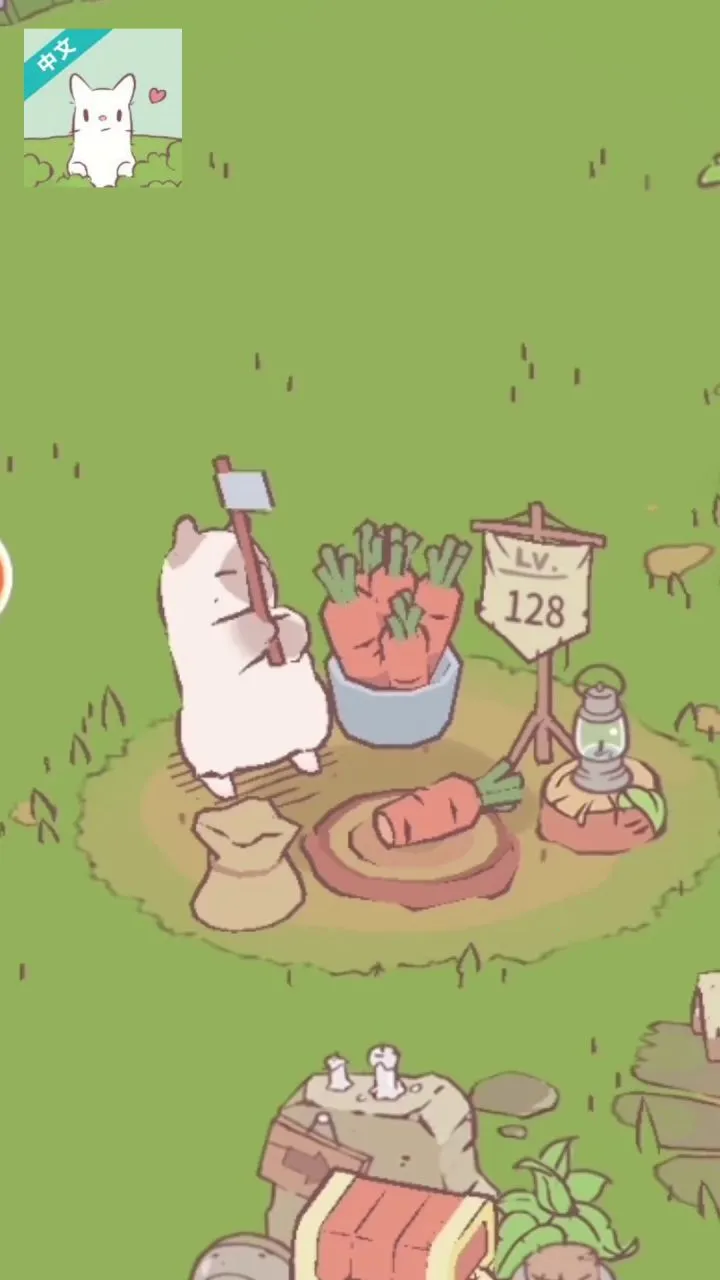The height and width of the screenshot is (1280, 720).
Task: Open the white cat app icon
Action: [103, 108]
